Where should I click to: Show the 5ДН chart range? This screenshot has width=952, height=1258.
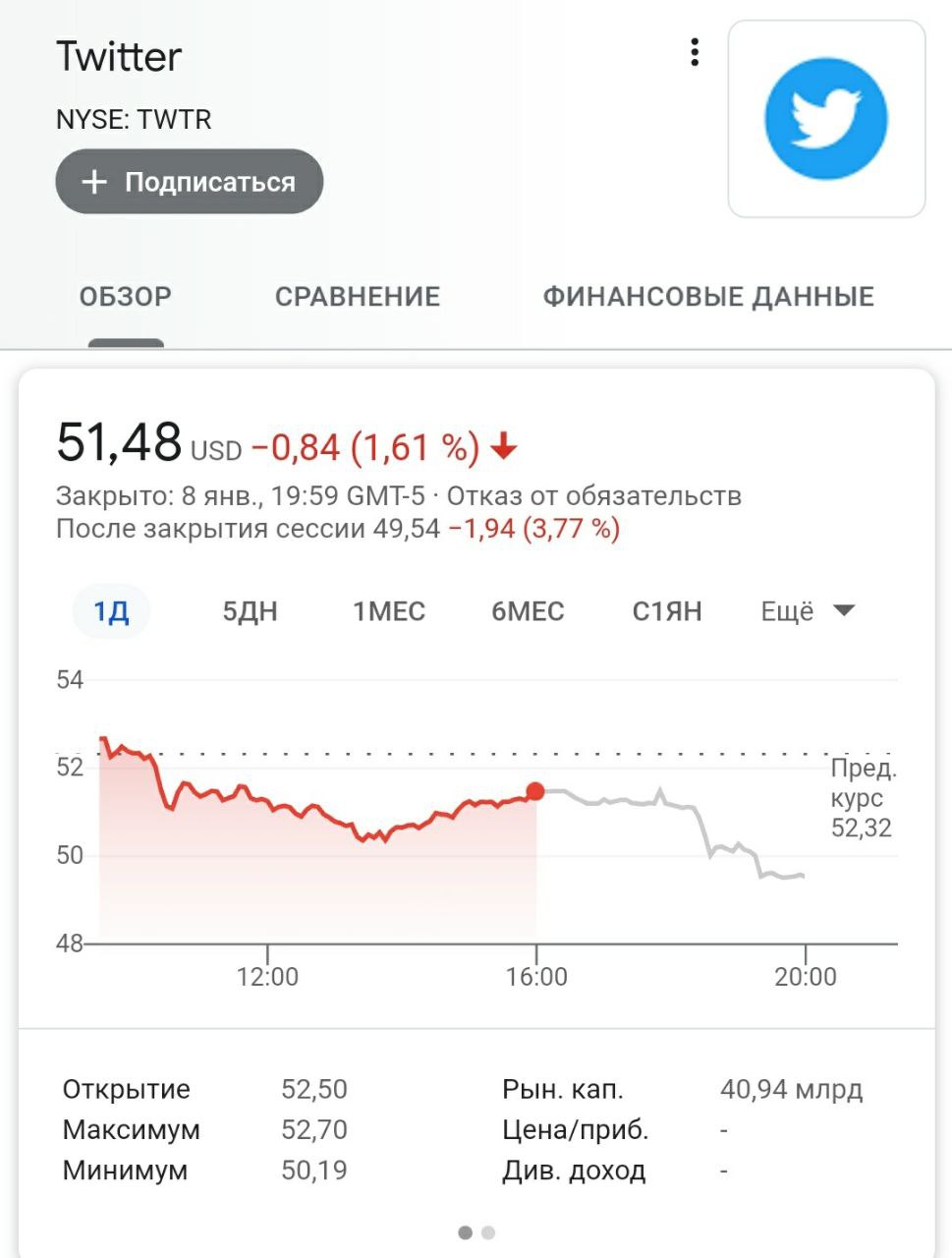250,611
